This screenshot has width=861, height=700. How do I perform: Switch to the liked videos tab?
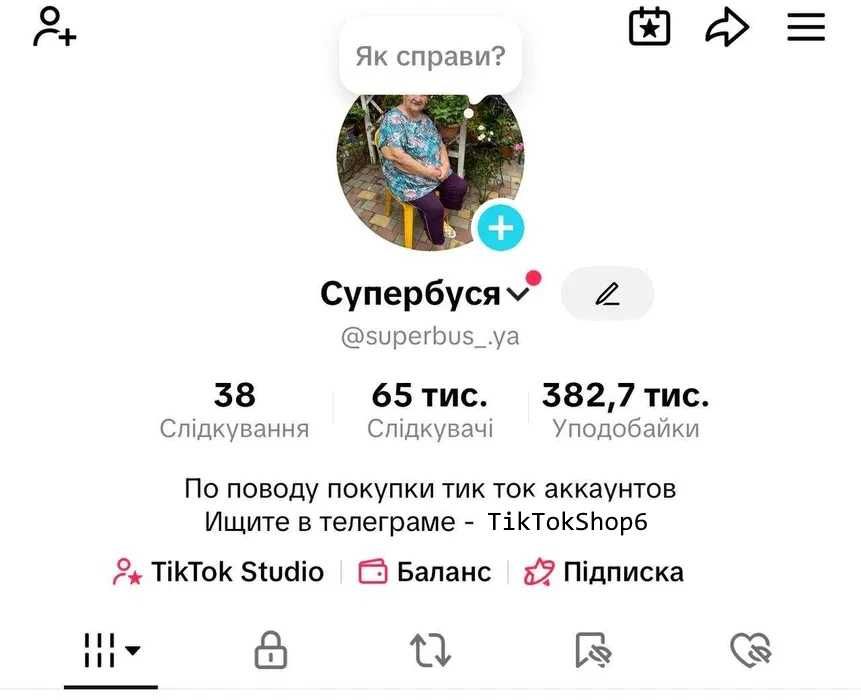click(751, 651)
